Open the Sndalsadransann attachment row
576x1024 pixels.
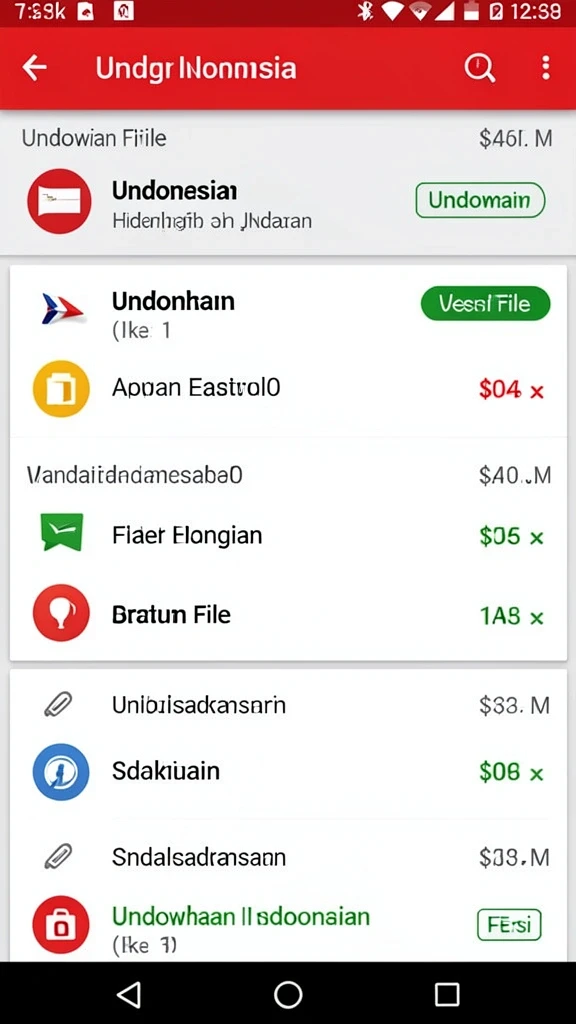pyautogui.click(x=288, y=857)
